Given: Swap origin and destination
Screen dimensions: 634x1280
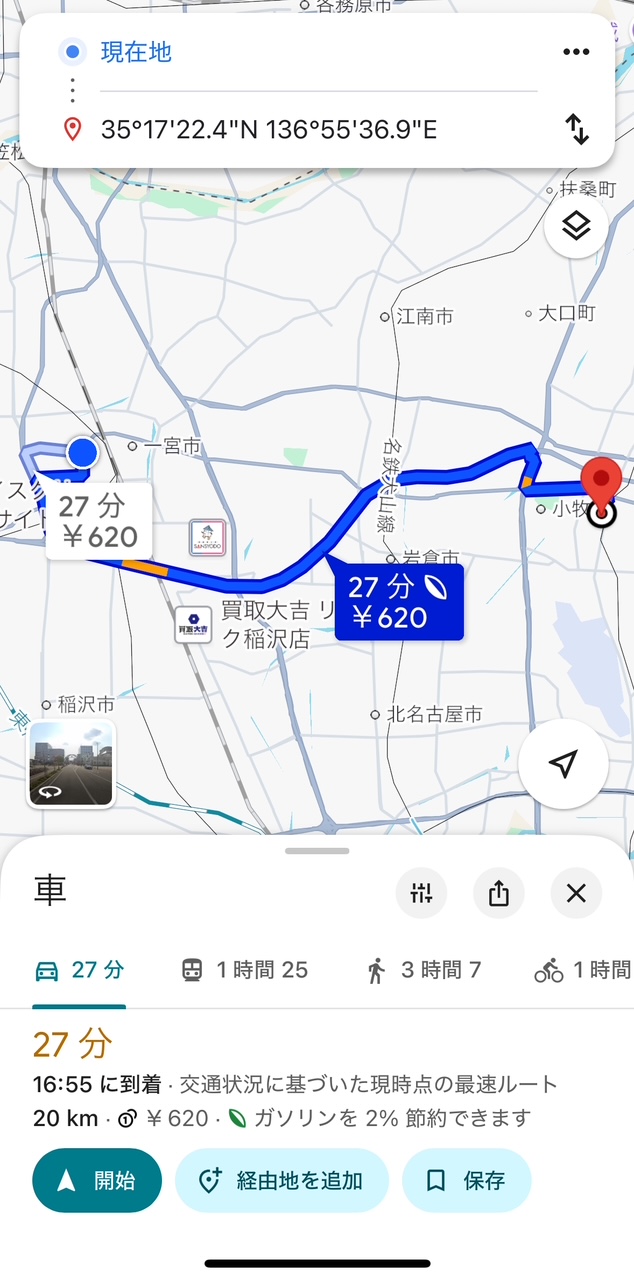Looking at the screenshot, I should tap(577, 129).
